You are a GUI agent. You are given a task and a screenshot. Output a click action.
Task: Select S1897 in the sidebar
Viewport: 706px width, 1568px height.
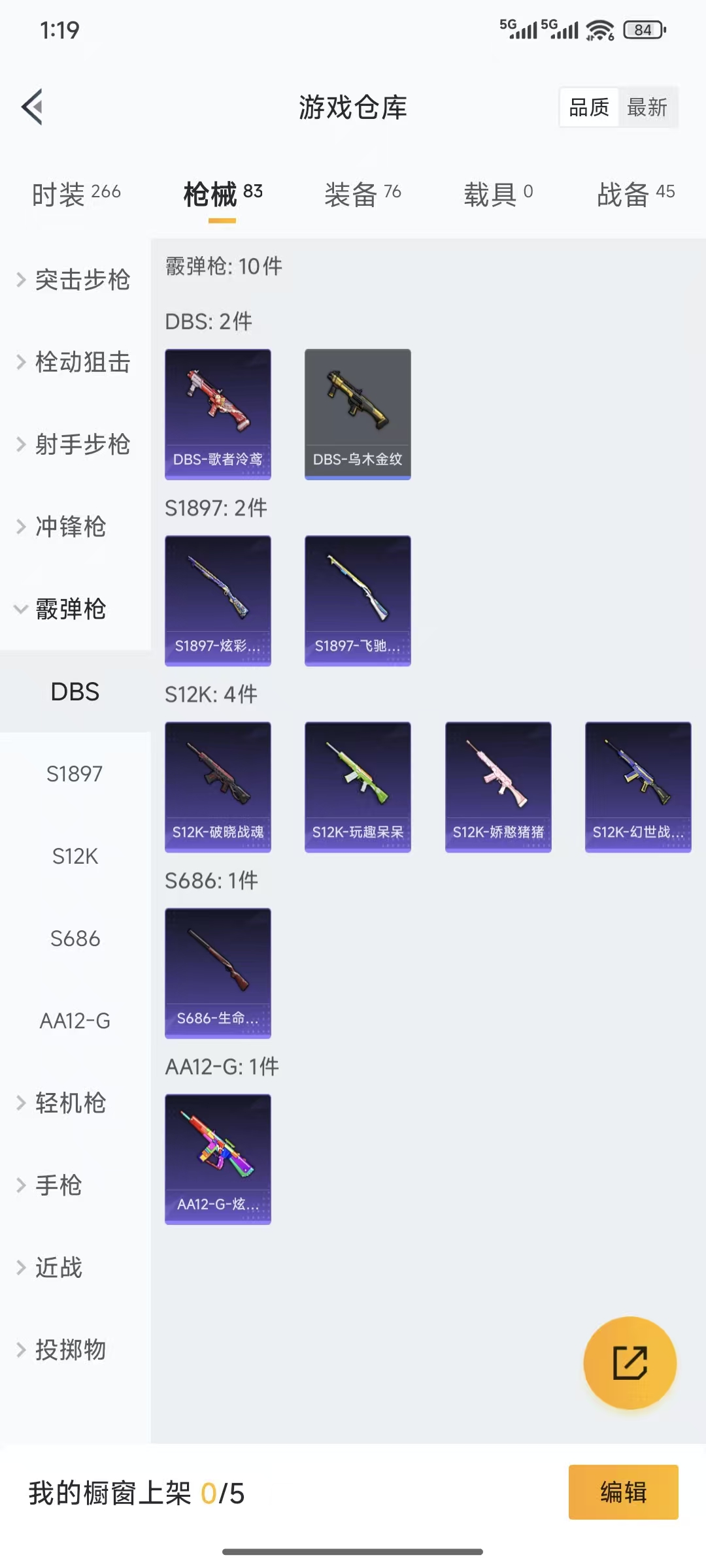74,774
